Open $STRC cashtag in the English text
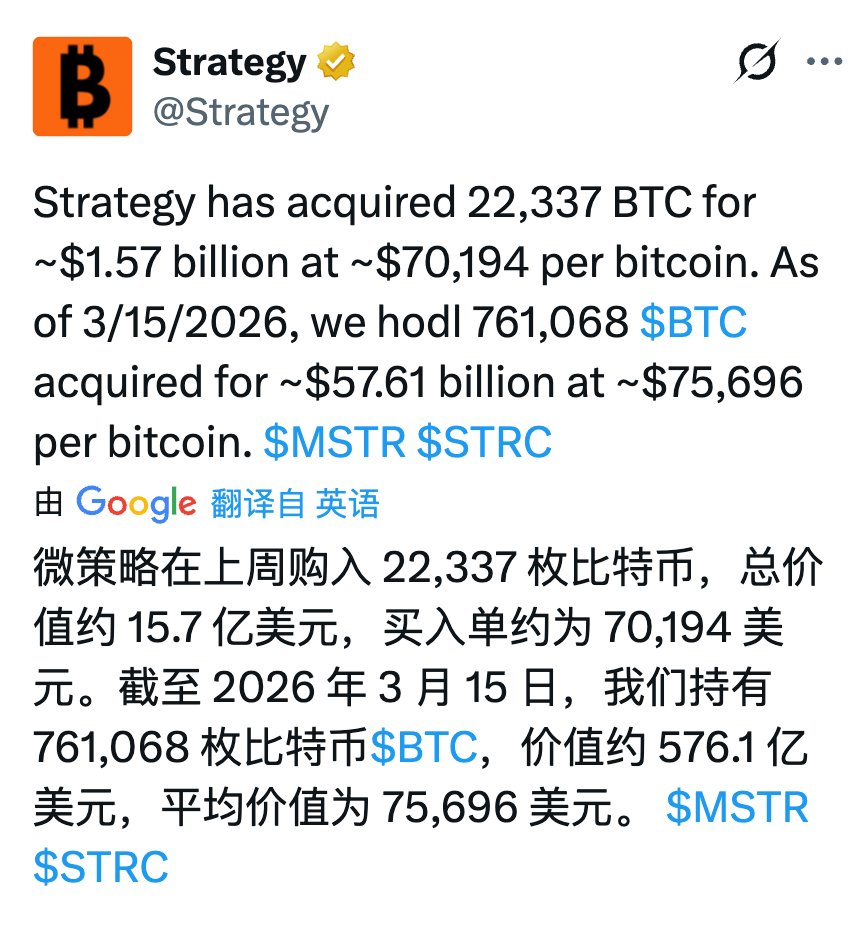This screenshot has height=928, width=850. click(x=484, y=442)
